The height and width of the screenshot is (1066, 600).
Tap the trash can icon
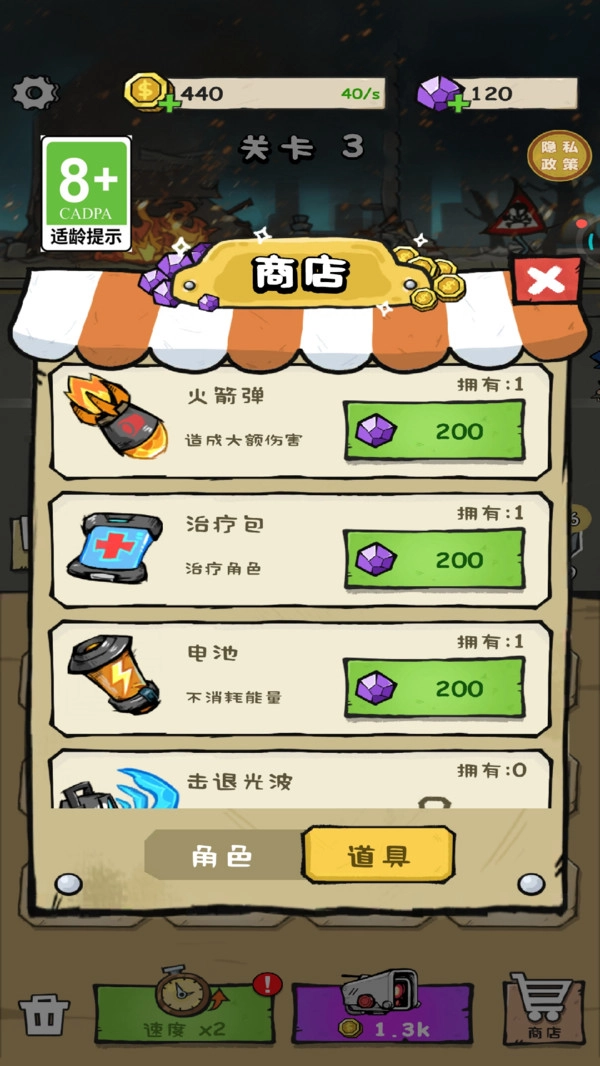tap(44, 1014)
